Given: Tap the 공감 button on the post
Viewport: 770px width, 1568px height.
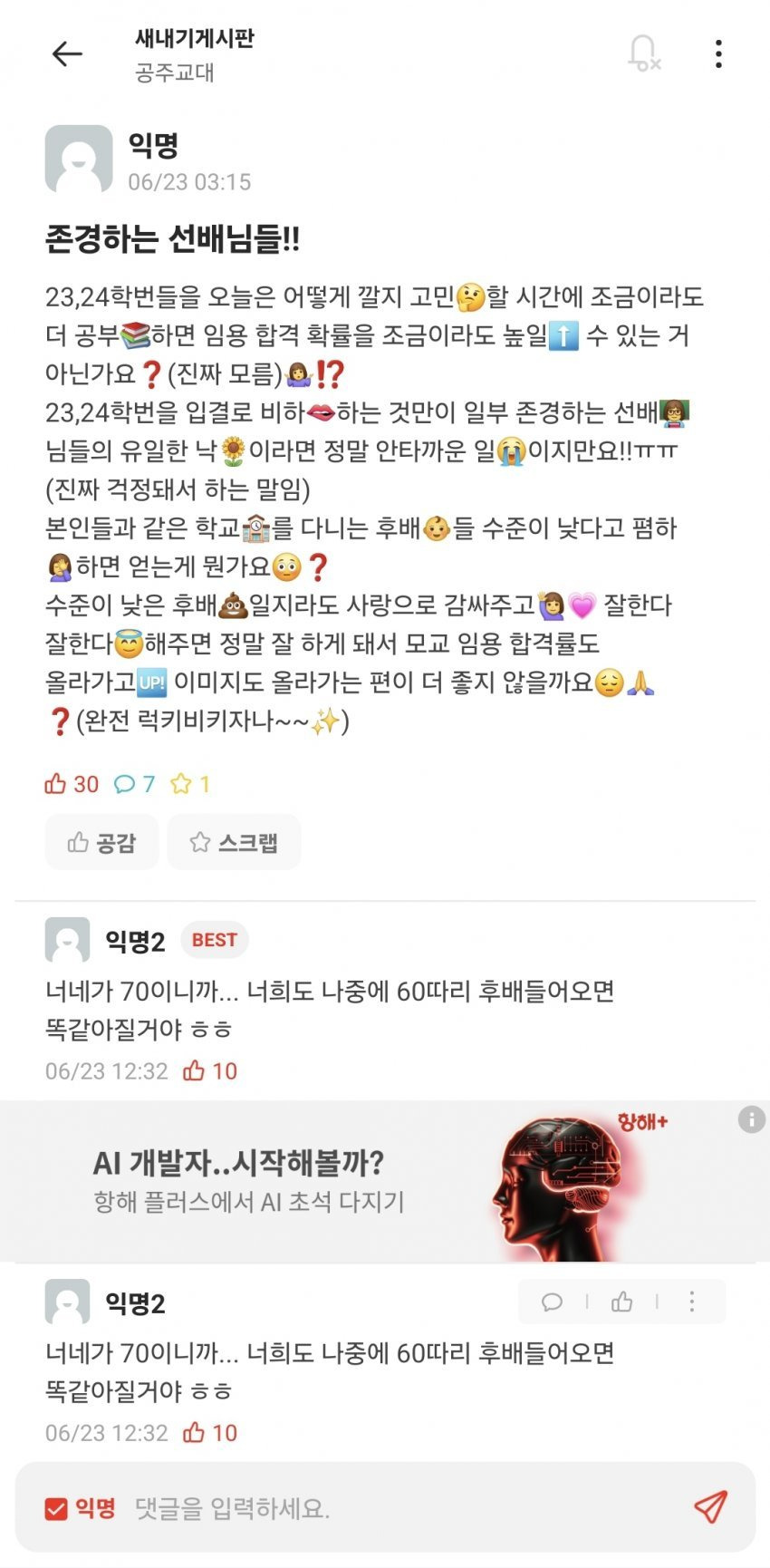Looking at the screenshot, I should point(101,843).
